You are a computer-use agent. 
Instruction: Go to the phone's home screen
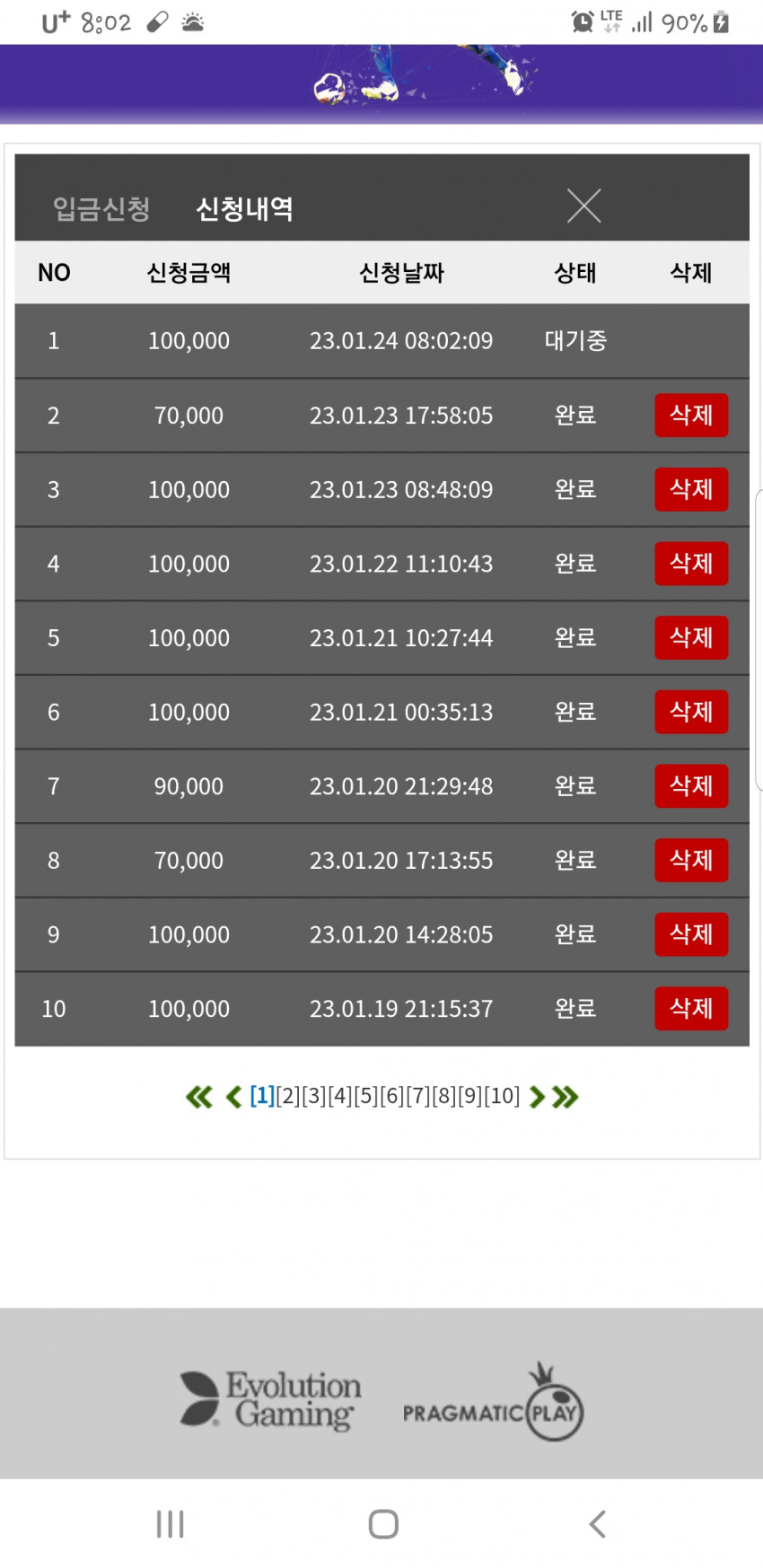(383, 1524)
